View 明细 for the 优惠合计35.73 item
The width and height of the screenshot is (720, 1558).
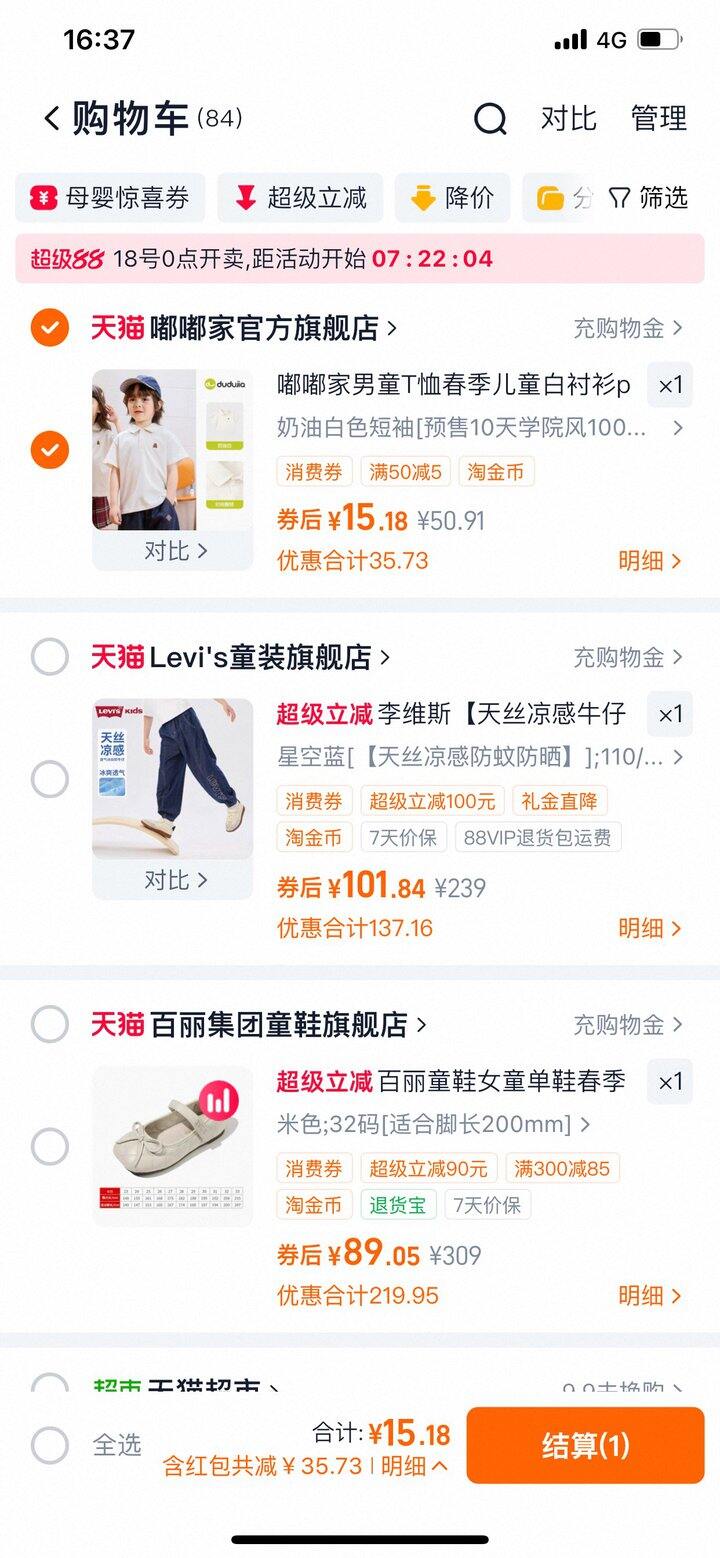click(649, 561)
